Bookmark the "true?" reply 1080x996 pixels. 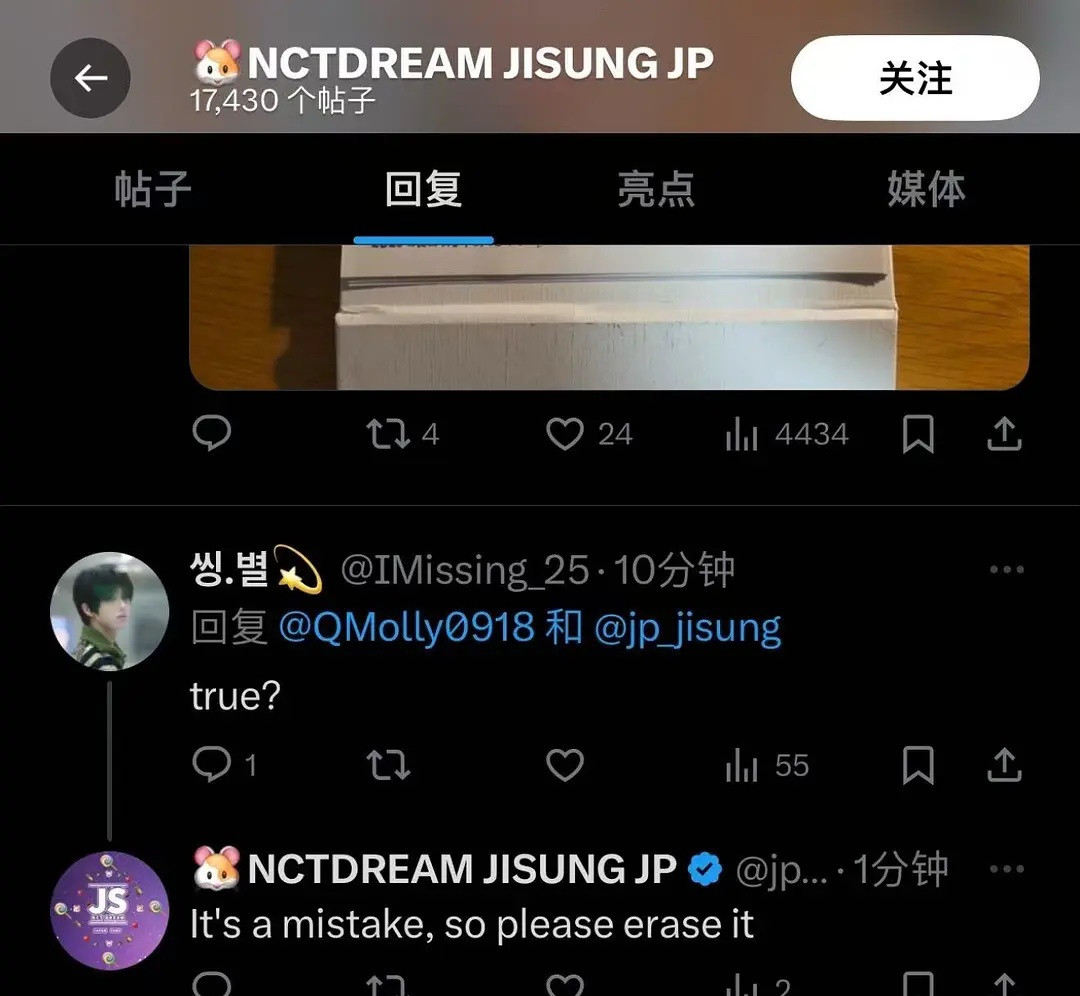(x=918, y=766)
